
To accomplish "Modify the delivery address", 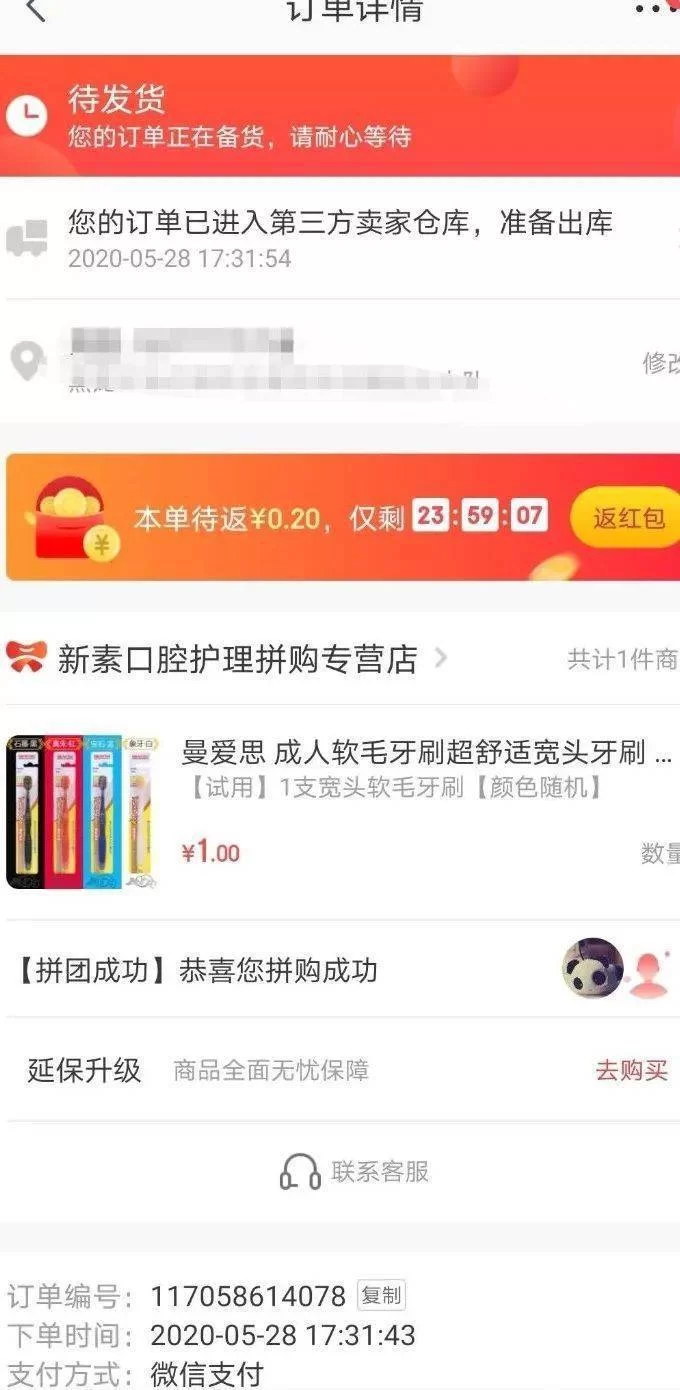I will tap(660, 362).
